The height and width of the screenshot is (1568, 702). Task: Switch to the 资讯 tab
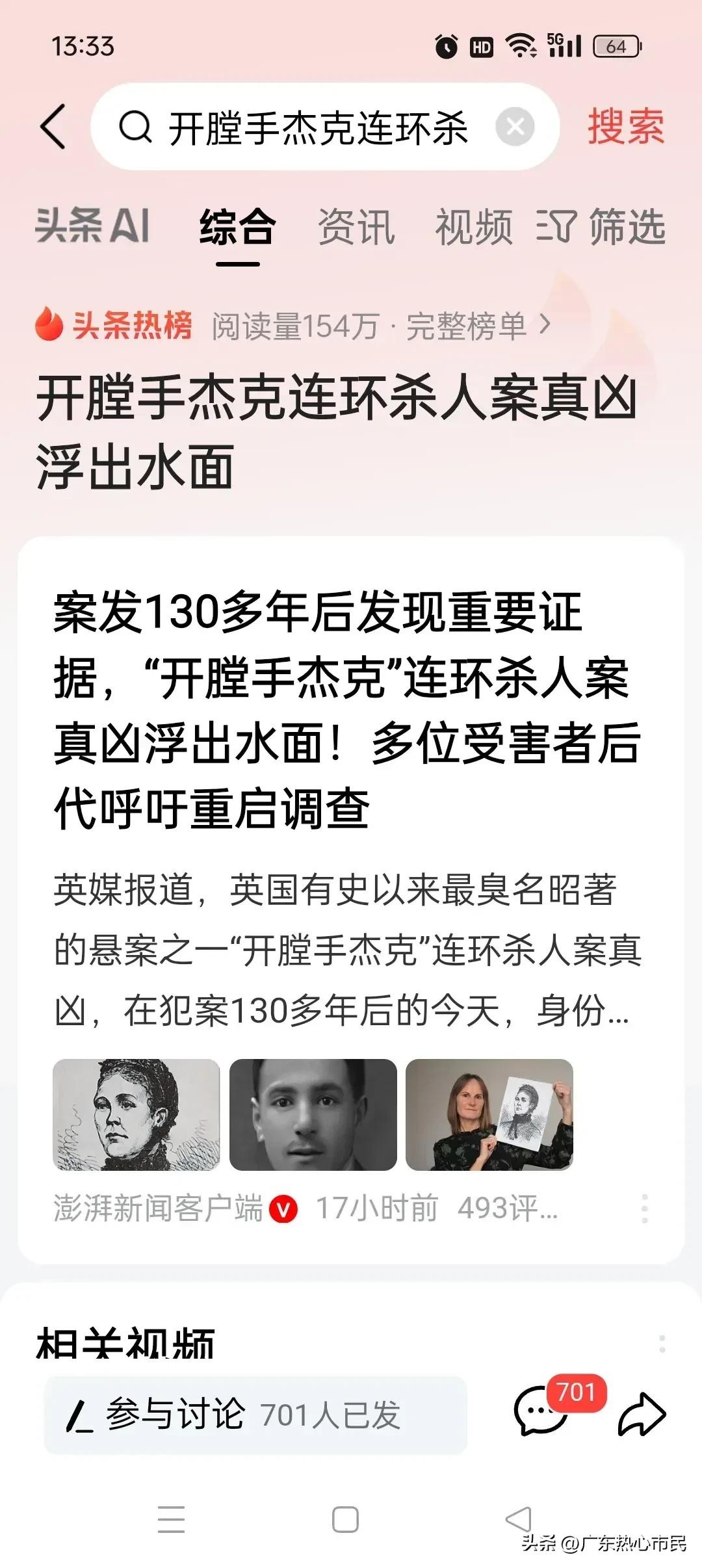pyautogui.click(x=356, y=228)
